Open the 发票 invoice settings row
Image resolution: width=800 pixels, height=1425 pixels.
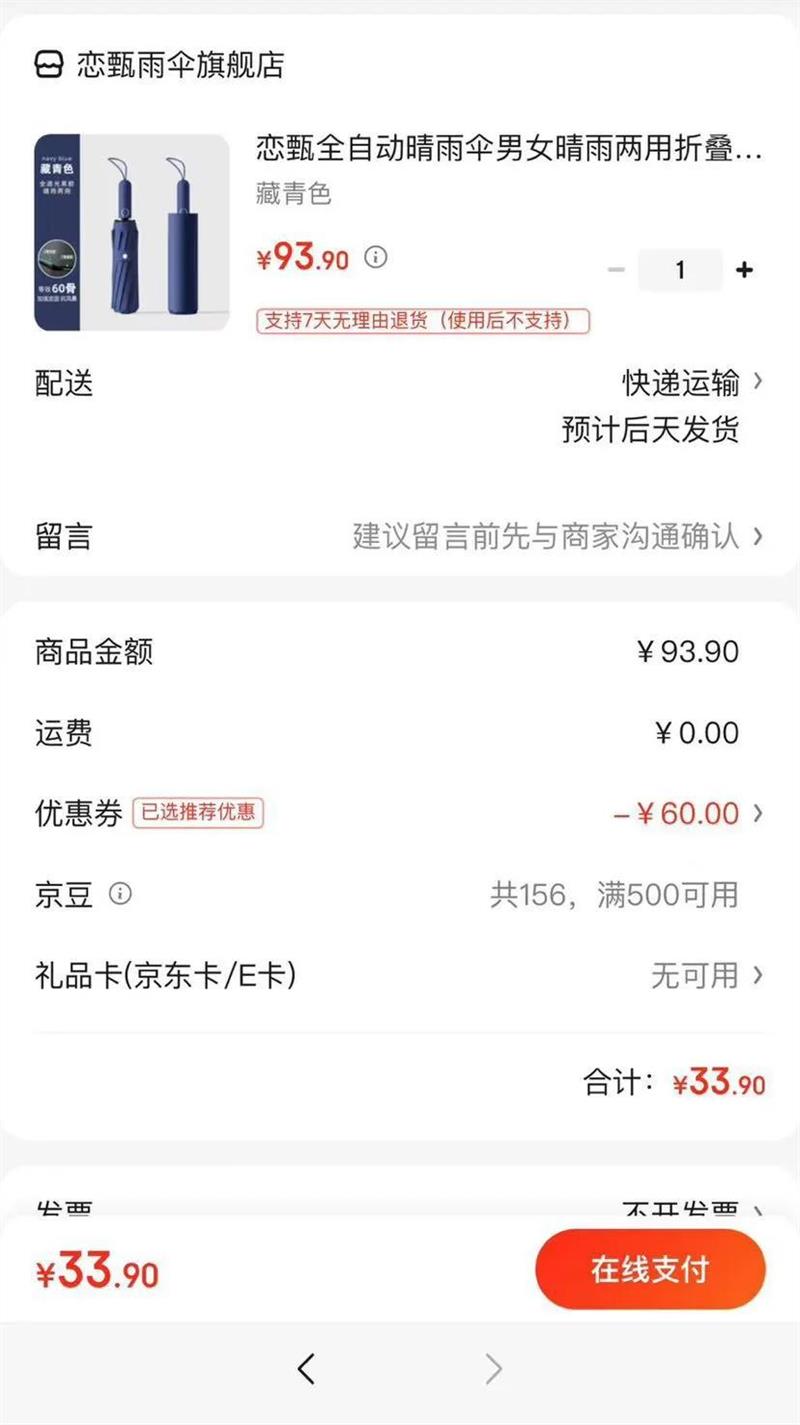400,1208
